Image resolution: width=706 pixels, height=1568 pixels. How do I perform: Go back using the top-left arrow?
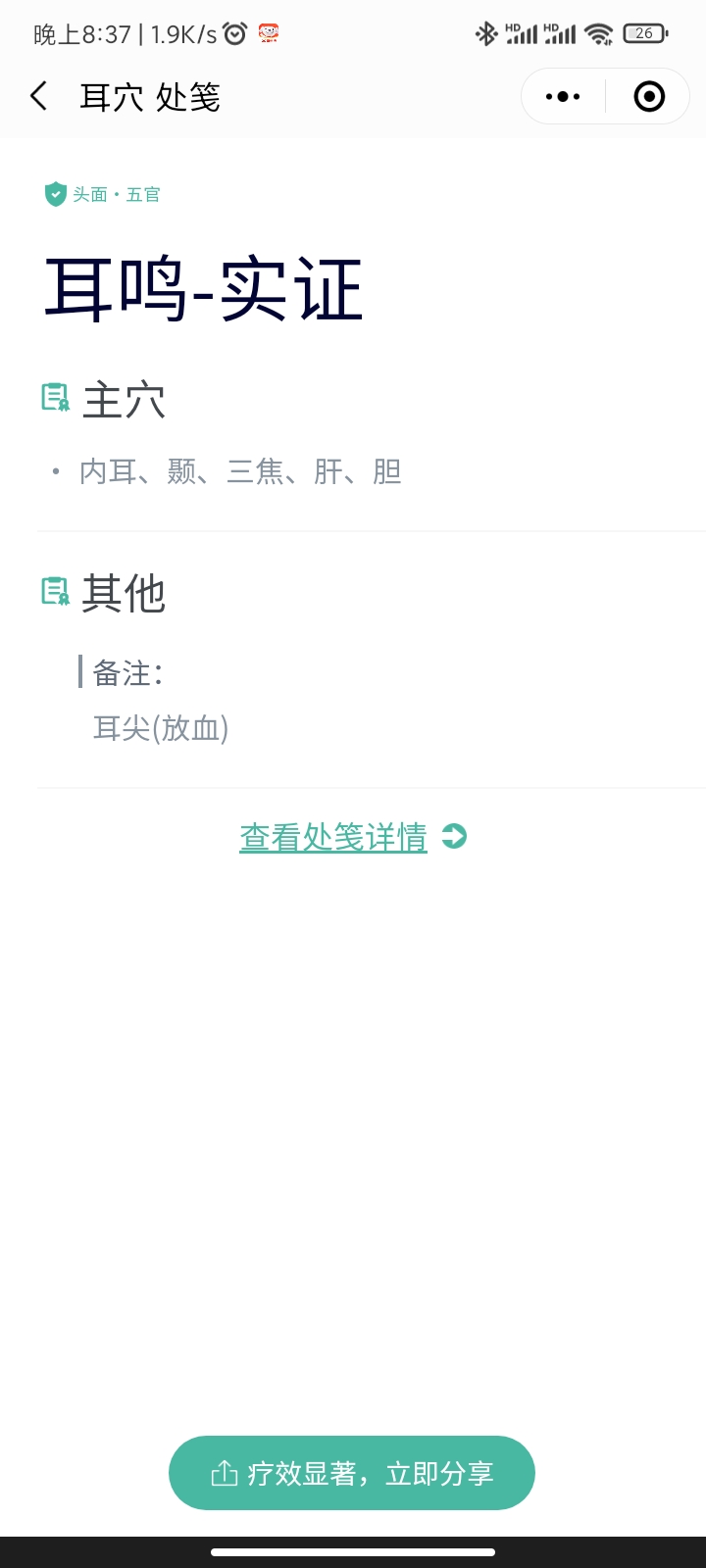click(39, 96)
